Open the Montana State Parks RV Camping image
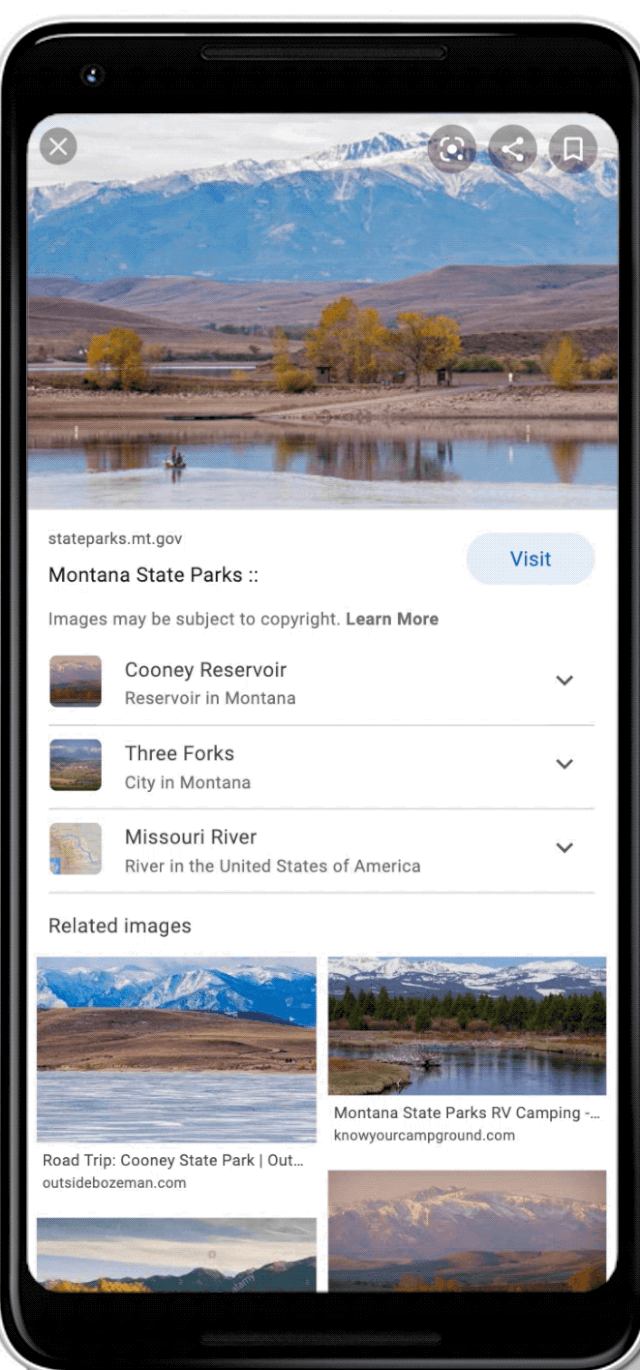 466,1025
